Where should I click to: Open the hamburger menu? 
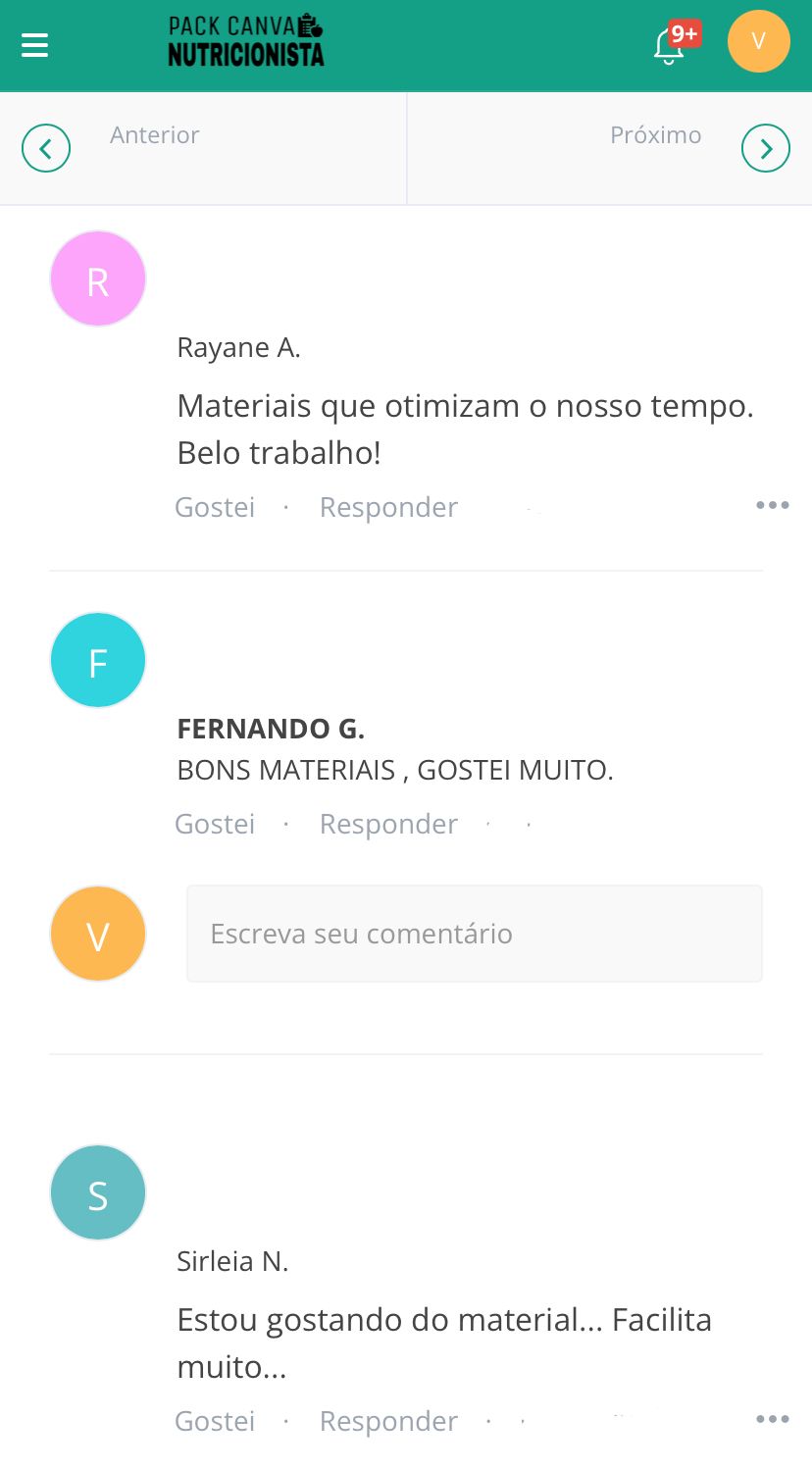35,45
